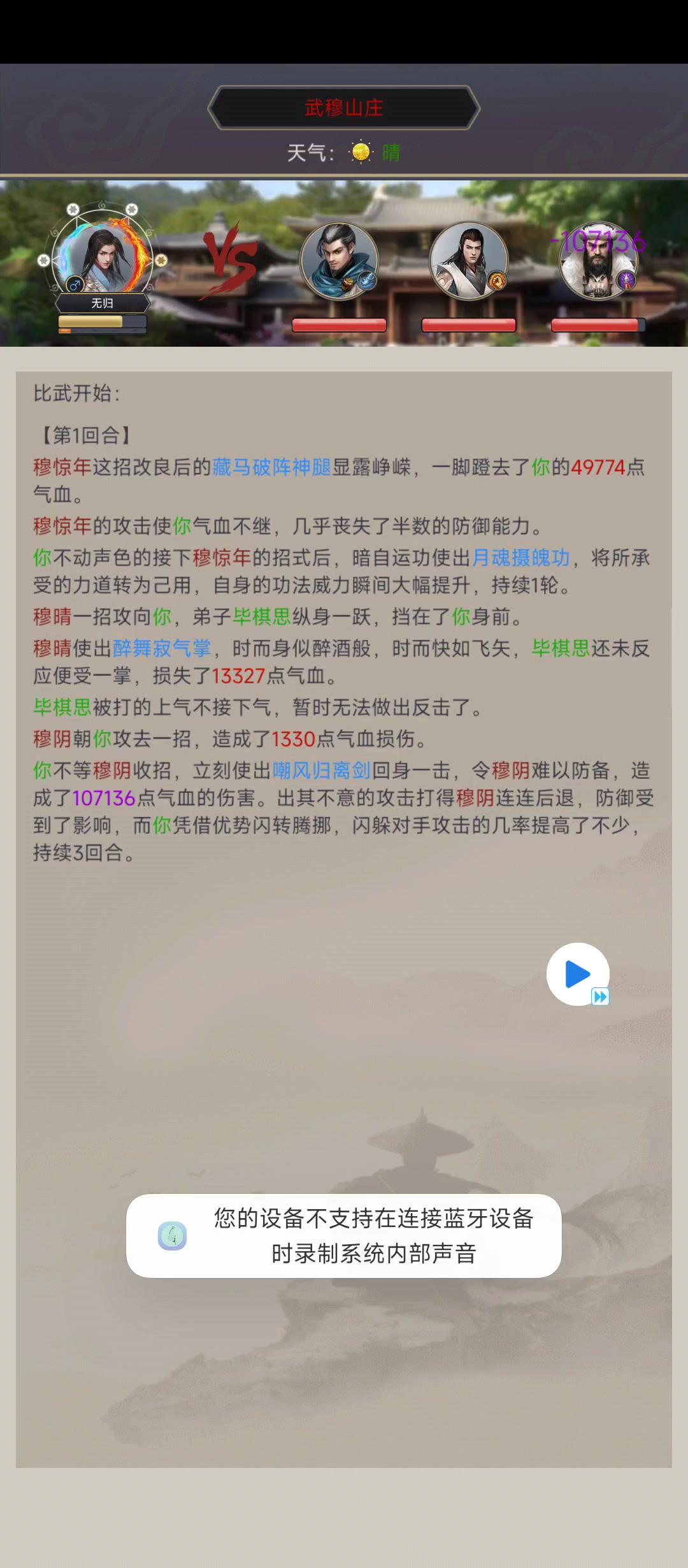This screenshot has height=1568, width=688.
Task: Tap the blue-scarf opponent portrait
Action: click(339, 260)
